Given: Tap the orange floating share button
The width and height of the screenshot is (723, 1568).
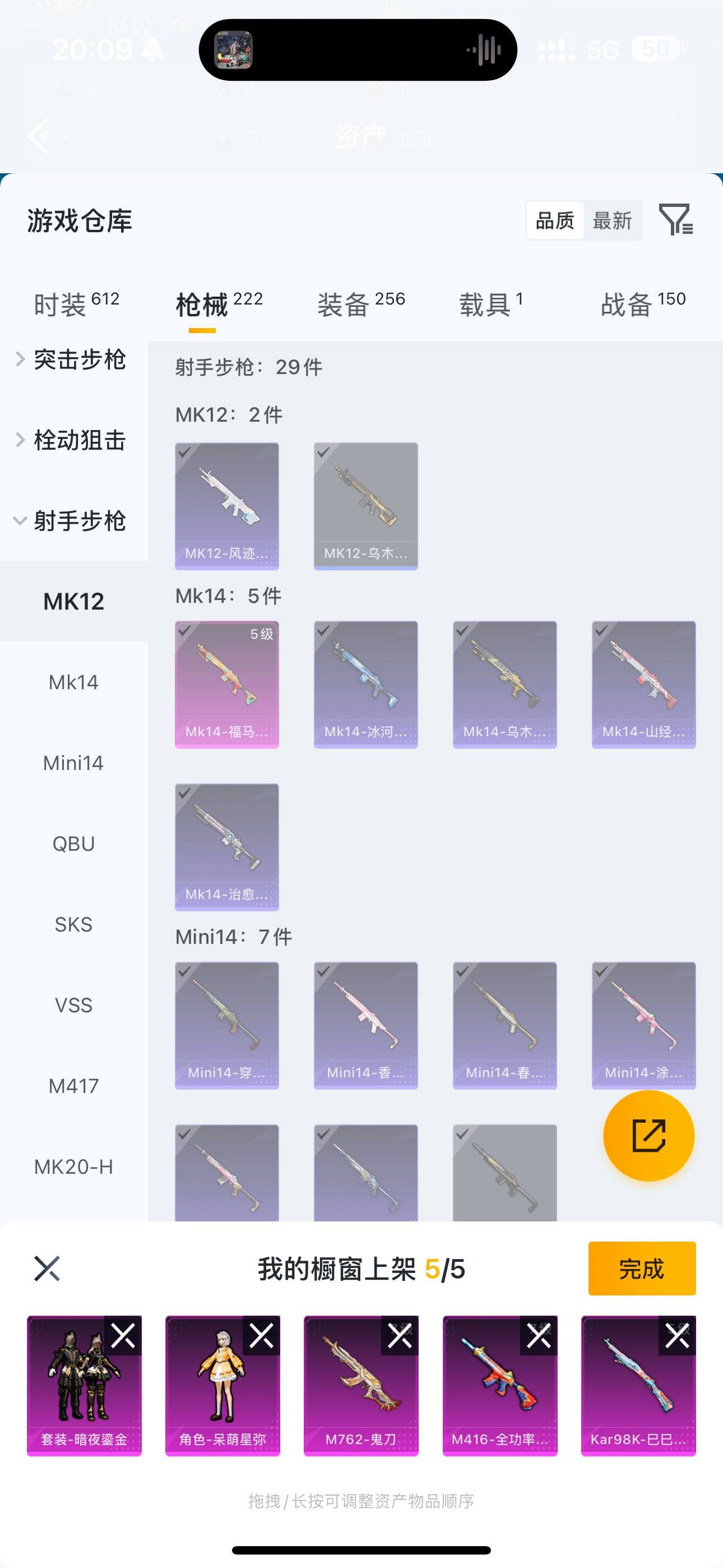Looking at the screenshot, I should 648,1136.
